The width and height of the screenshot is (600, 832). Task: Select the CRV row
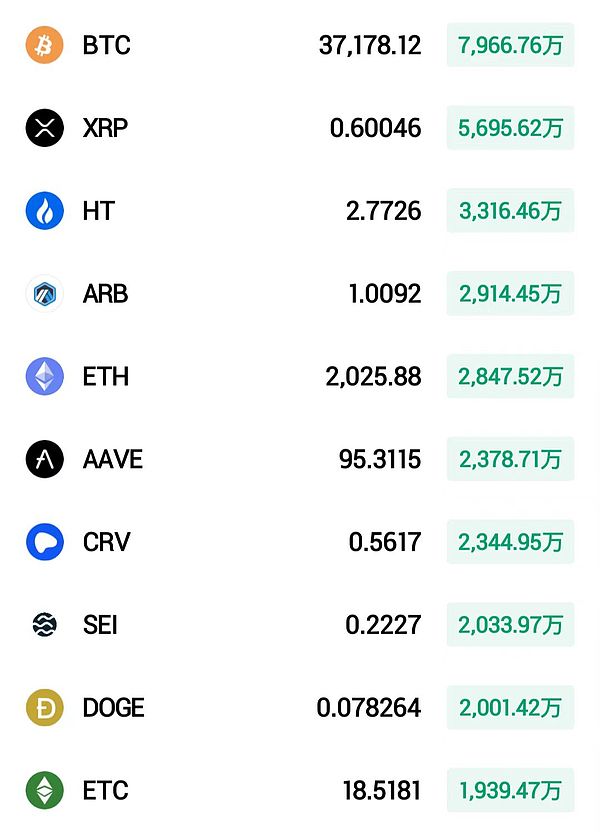pyautogui.click(x=106, y=542)
